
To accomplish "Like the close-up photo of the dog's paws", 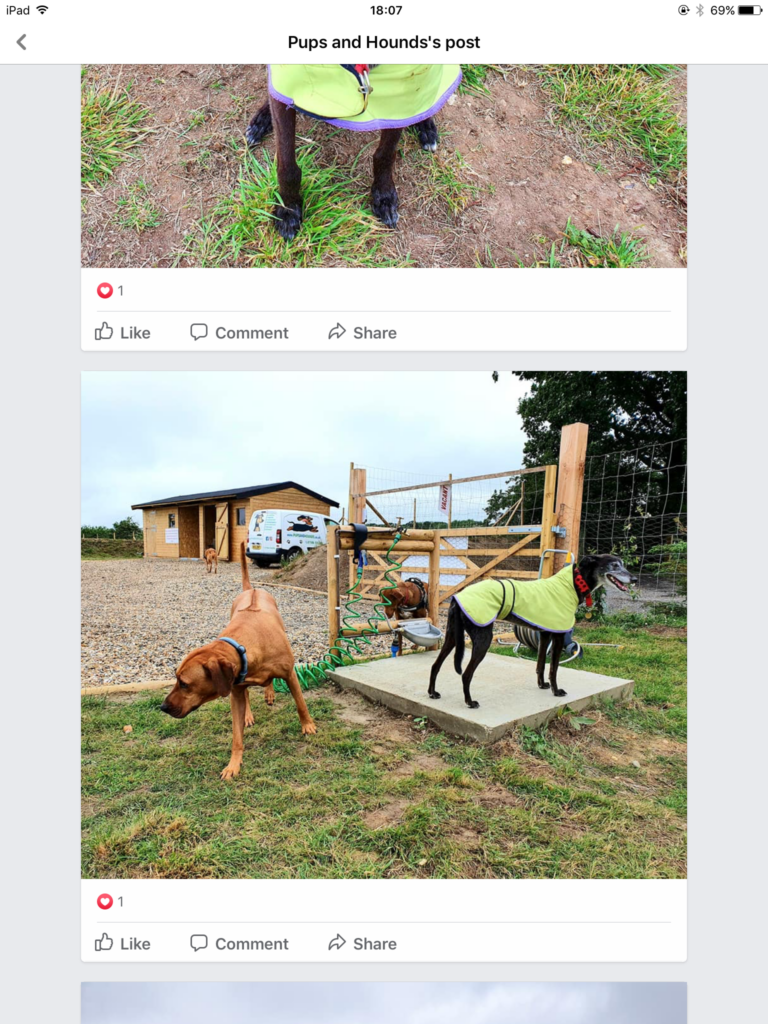I will [123, 332].
